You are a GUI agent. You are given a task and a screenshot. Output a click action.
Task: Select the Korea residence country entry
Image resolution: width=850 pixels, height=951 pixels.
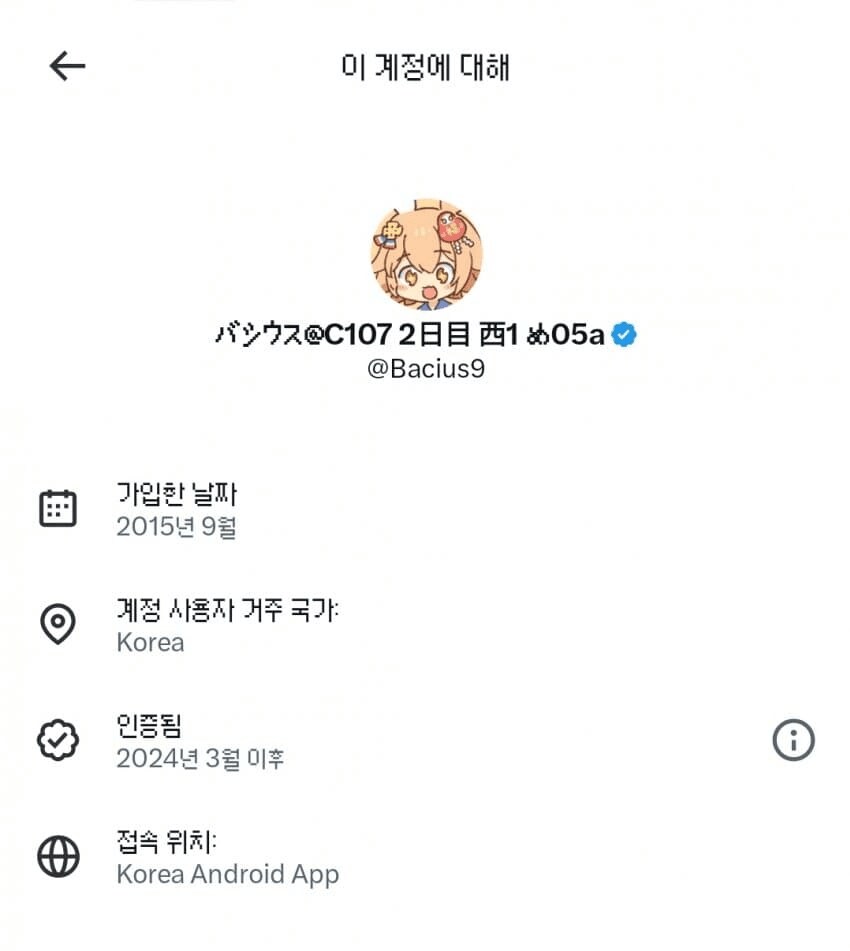pyautogui.click(x=151, y=643)
